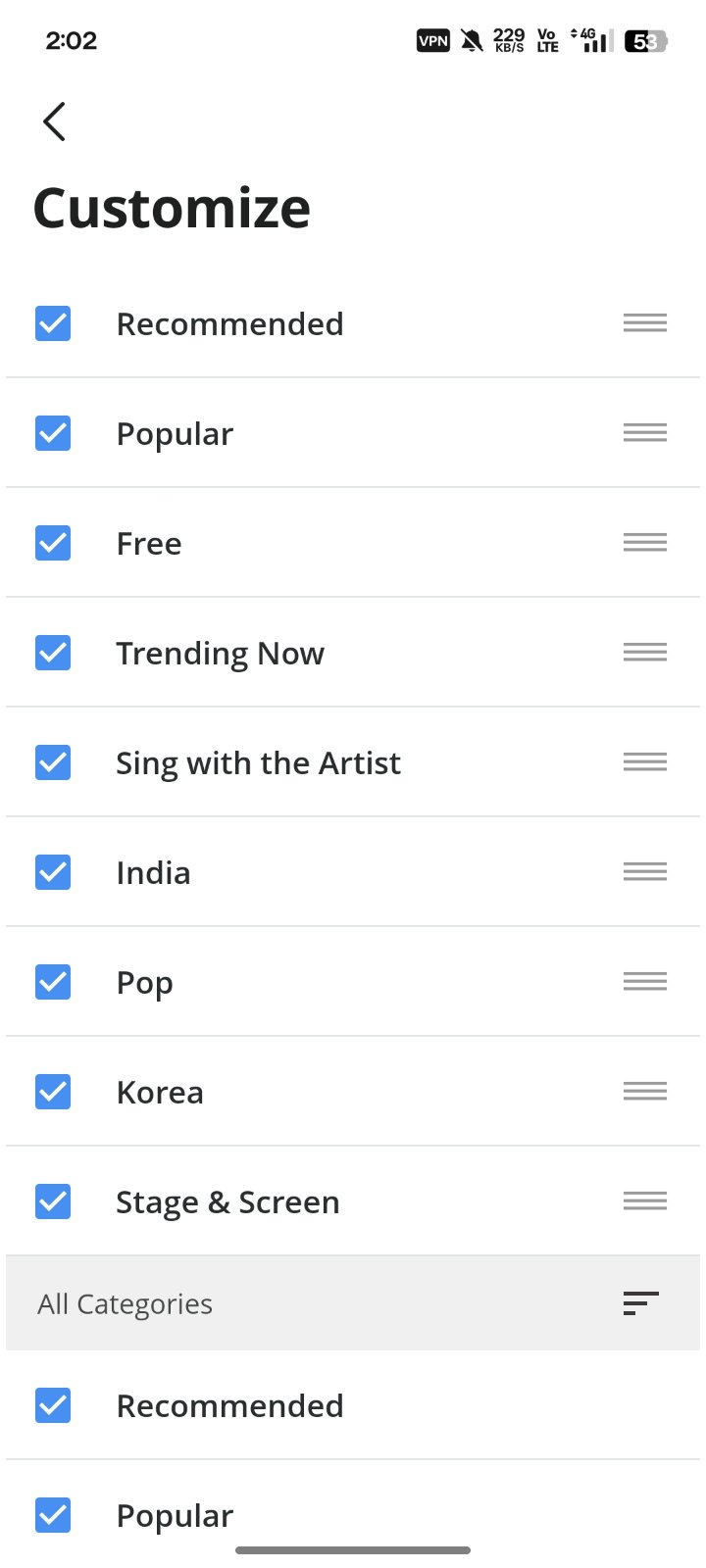The width and height of the screenshot is (706, 1568).
Task: Uncheck the Stage & Screen category
Action: [x=53, y=1201]
